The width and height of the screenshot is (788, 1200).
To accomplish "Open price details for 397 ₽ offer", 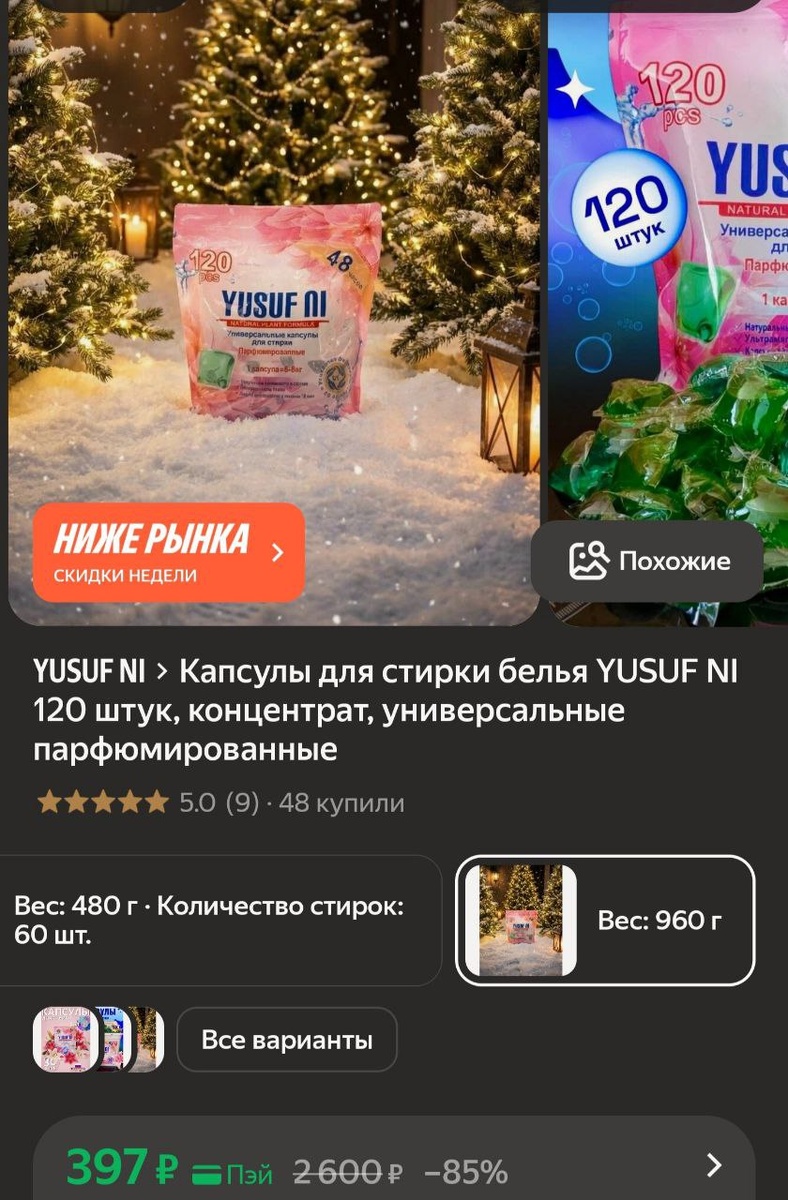I will tap(394, 1165).
